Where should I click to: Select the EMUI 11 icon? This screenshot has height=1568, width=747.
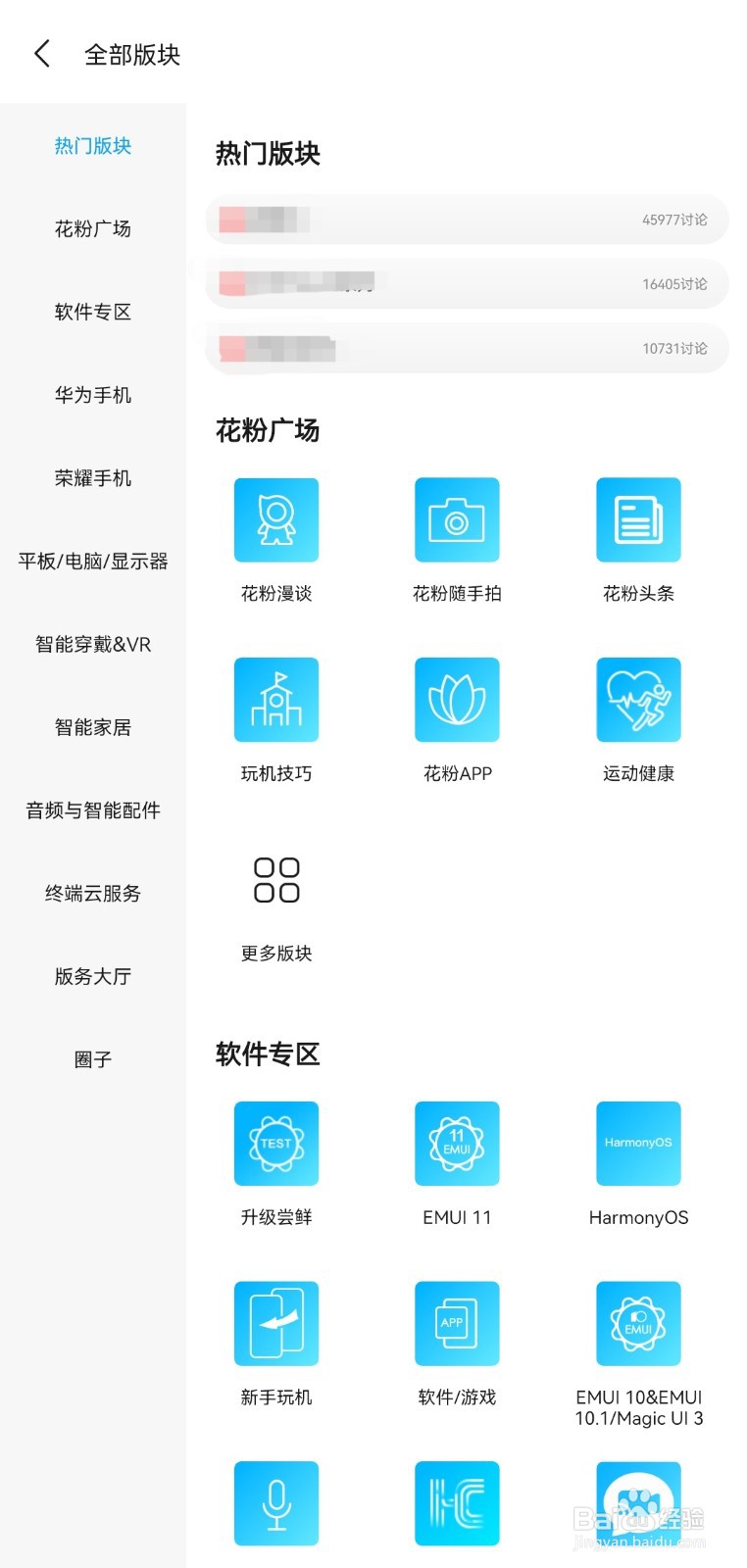457,1143
